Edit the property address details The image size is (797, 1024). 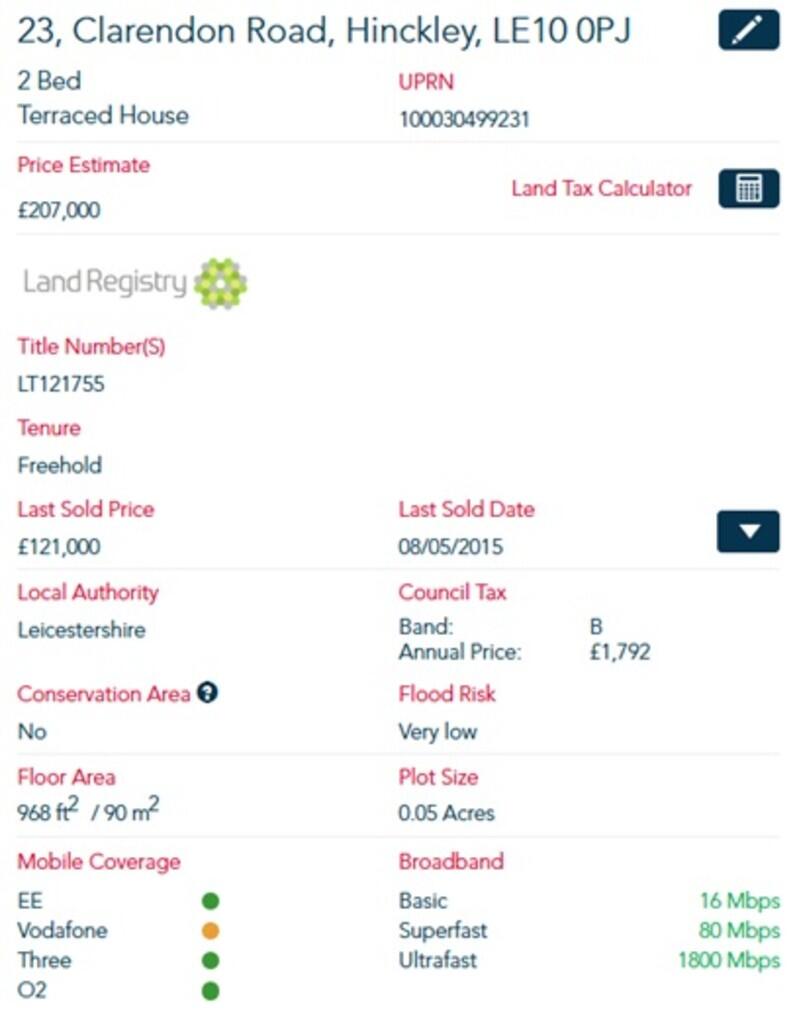coord(748,30)
